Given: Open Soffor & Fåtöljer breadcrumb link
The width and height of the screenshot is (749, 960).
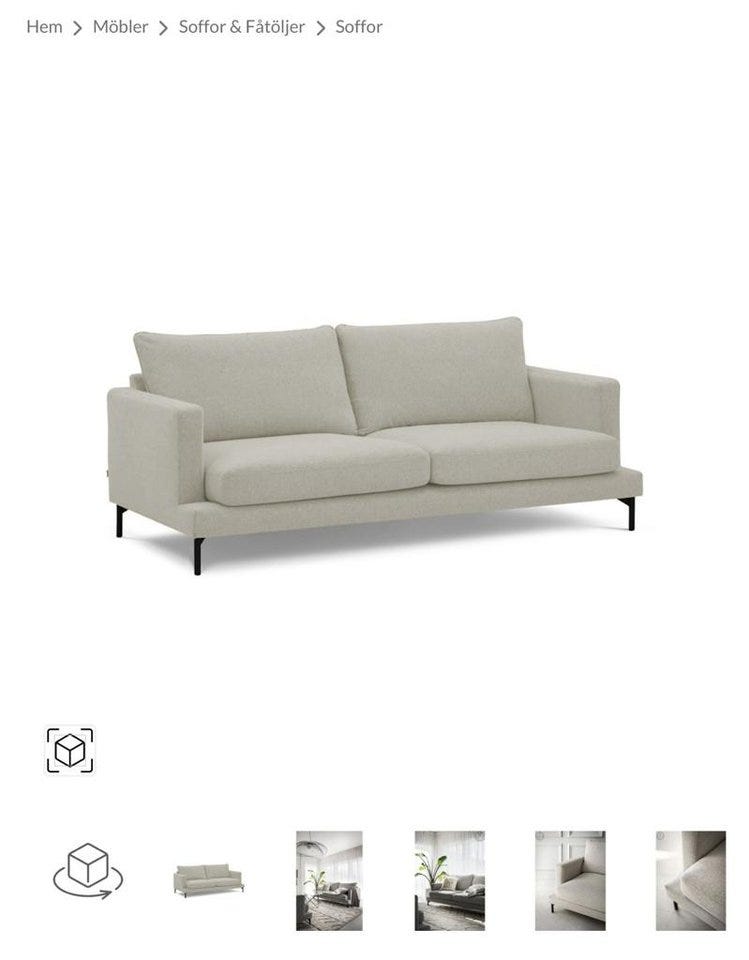Looking at the screenshot, I should (241, 27).
